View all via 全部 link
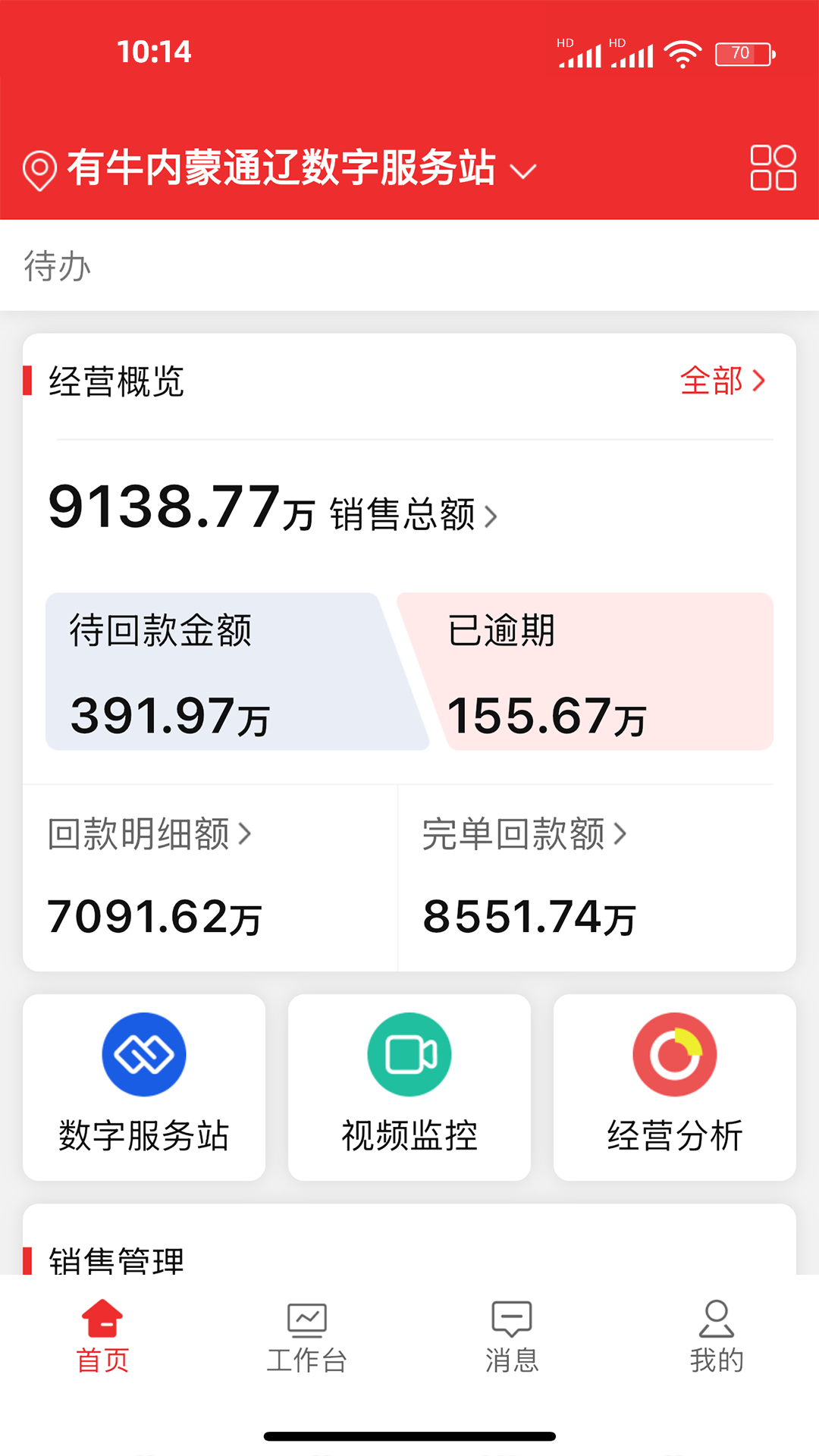819x1456 pixels. click(723, 381)
